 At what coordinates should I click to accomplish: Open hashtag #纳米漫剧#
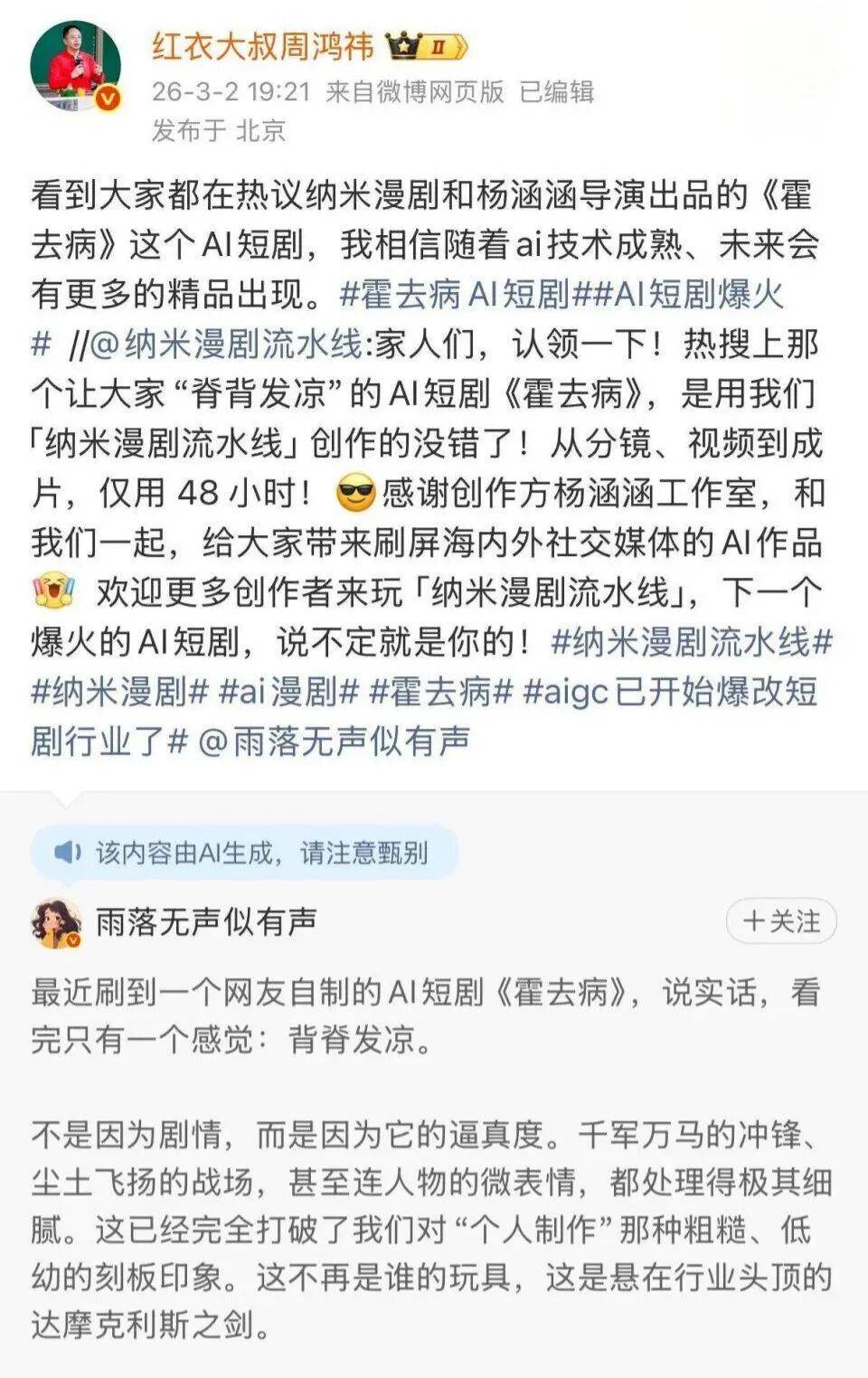(119, 692)
